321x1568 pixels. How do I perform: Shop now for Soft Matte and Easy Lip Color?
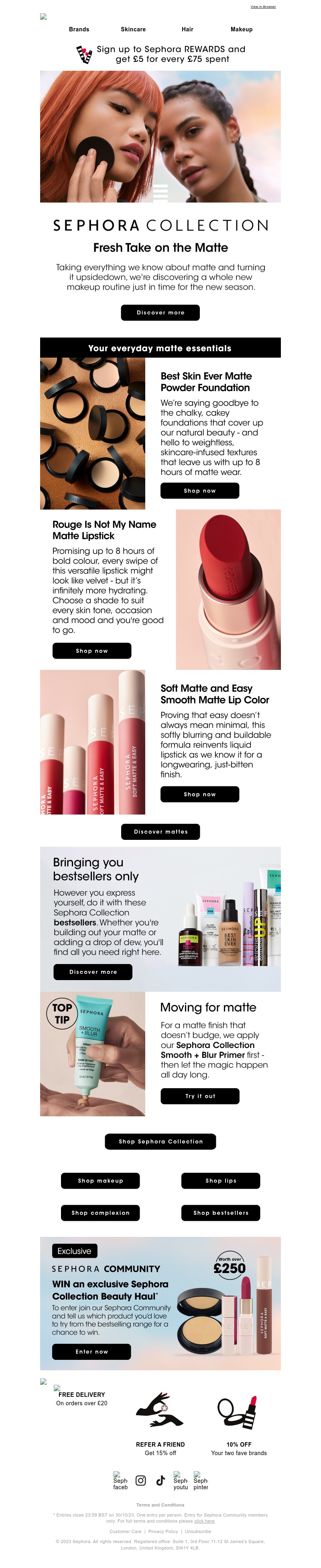[x=199, y=794]
